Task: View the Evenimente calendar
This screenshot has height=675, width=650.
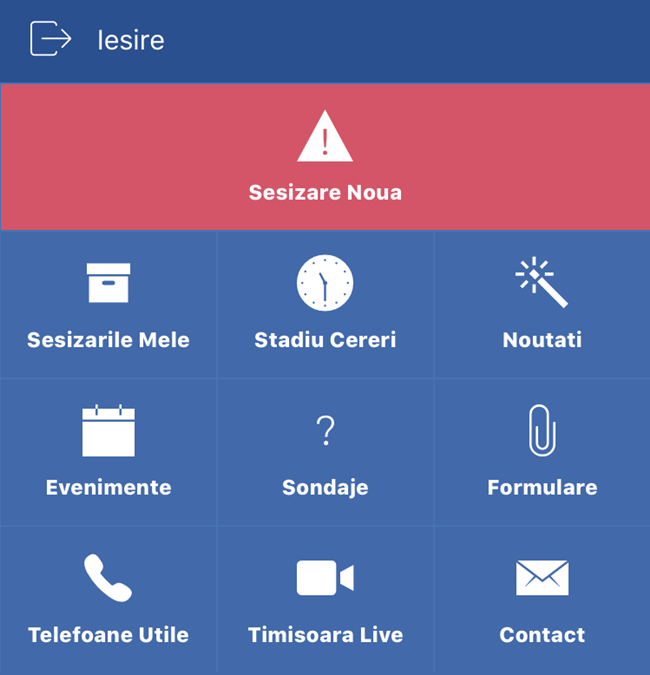Action: (x=108, y=452)
